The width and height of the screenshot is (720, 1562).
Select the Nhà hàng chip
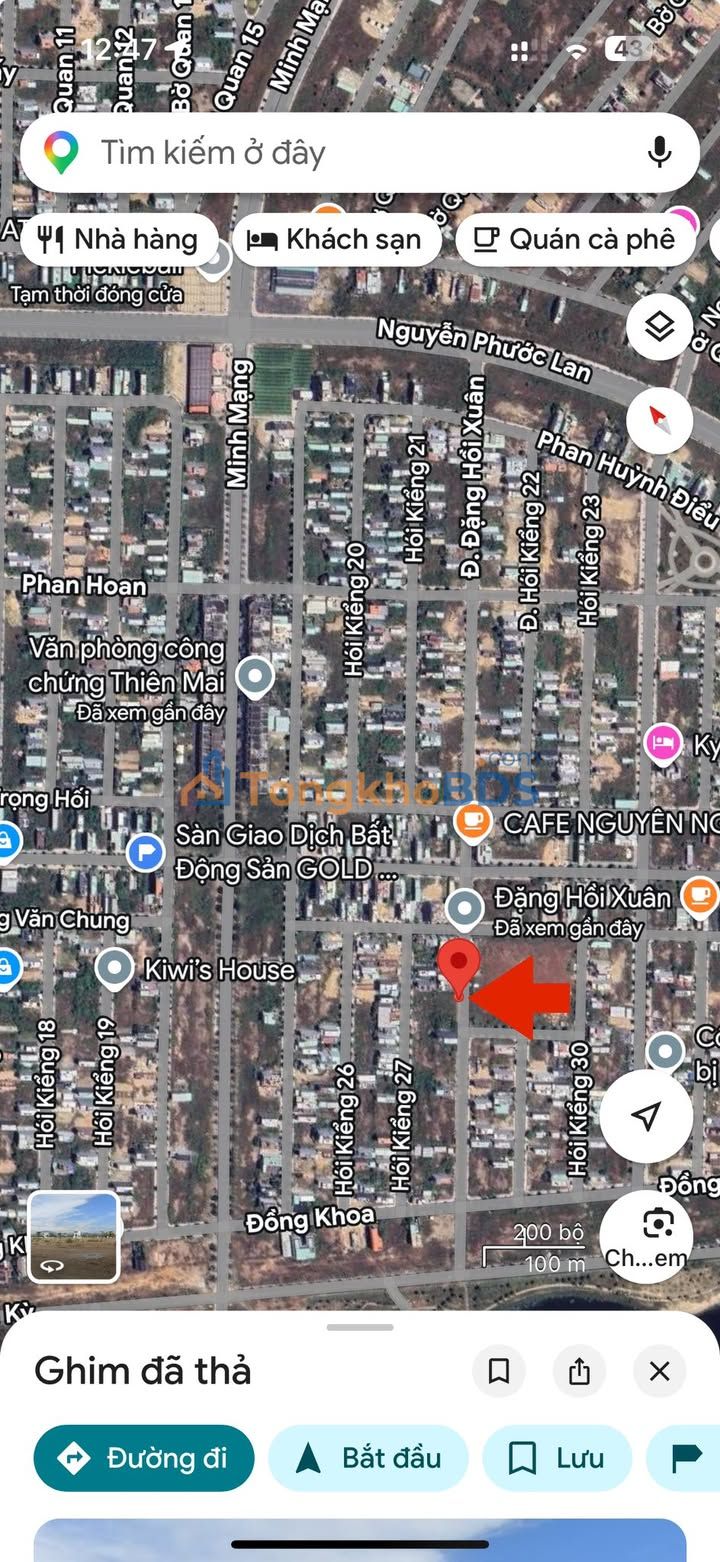click(119, 239)
